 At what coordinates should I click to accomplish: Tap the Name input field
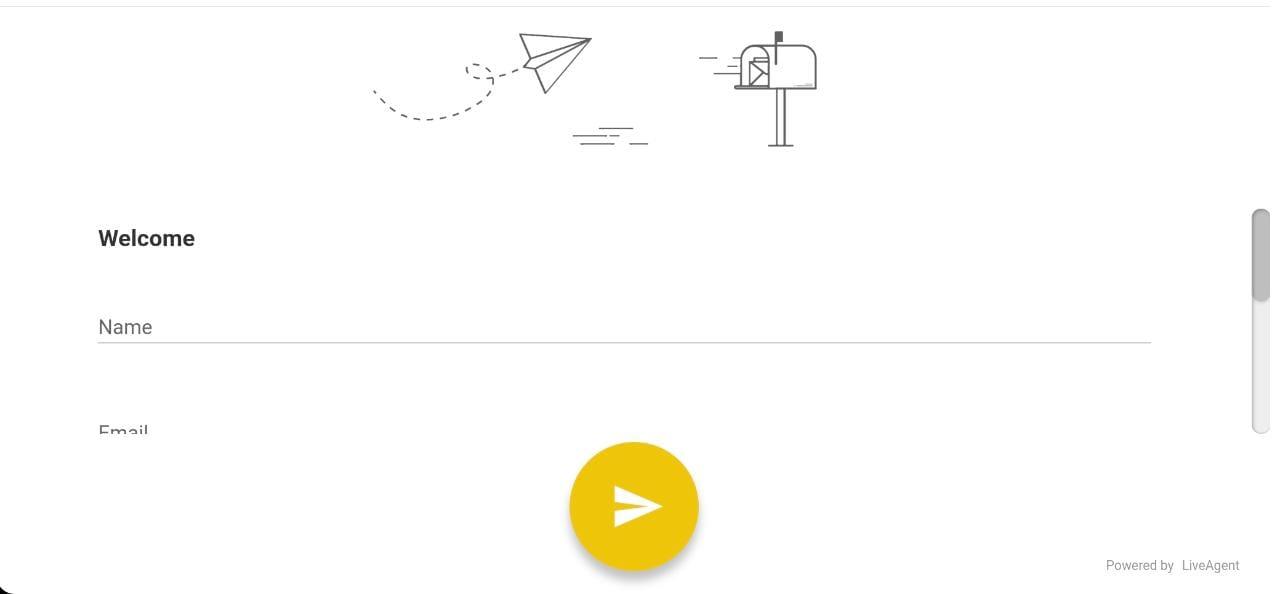tap(624, 327)
